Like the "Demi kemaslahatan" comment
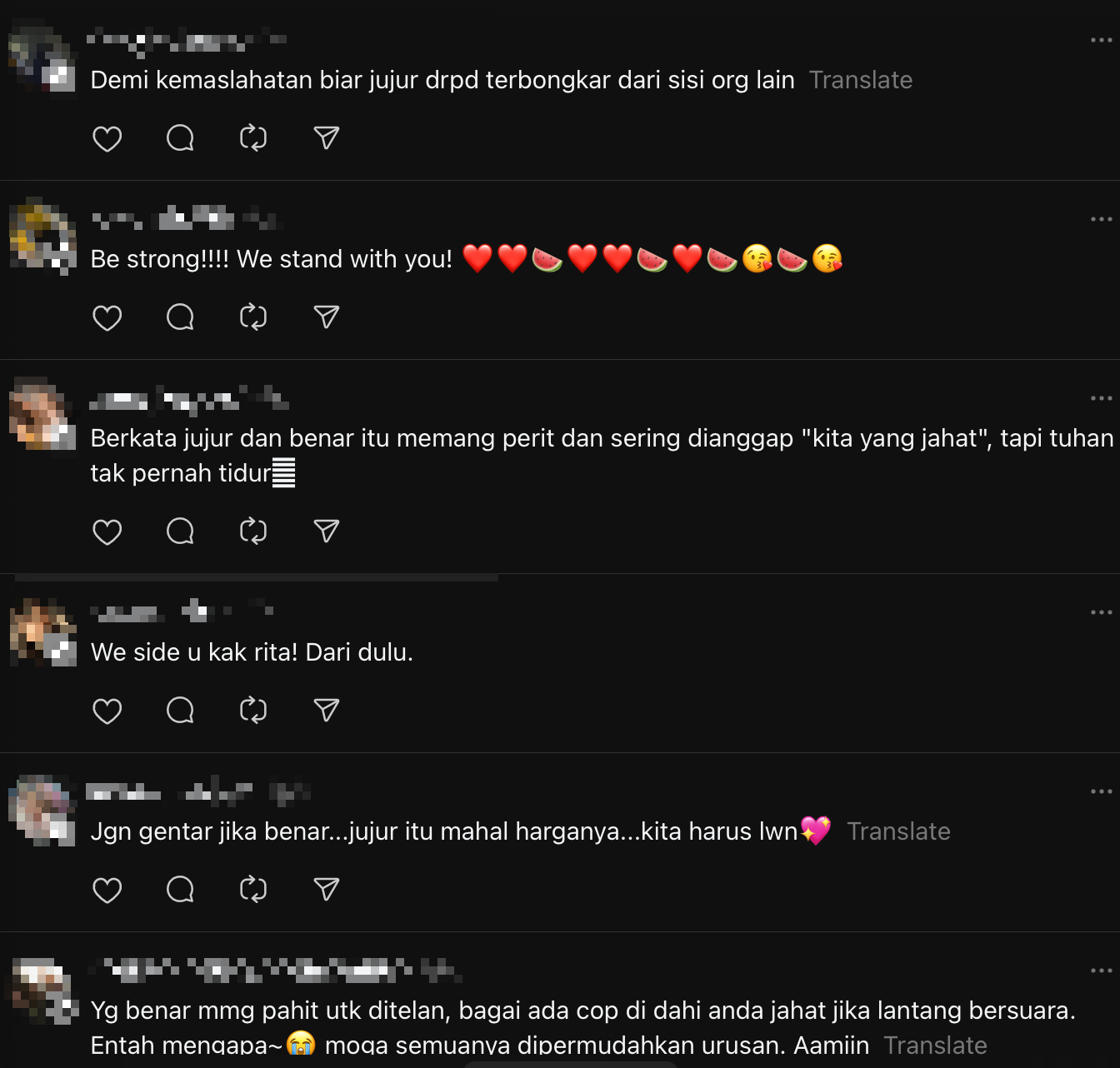Screen dimensions: 1120x1068 point(107,138)
